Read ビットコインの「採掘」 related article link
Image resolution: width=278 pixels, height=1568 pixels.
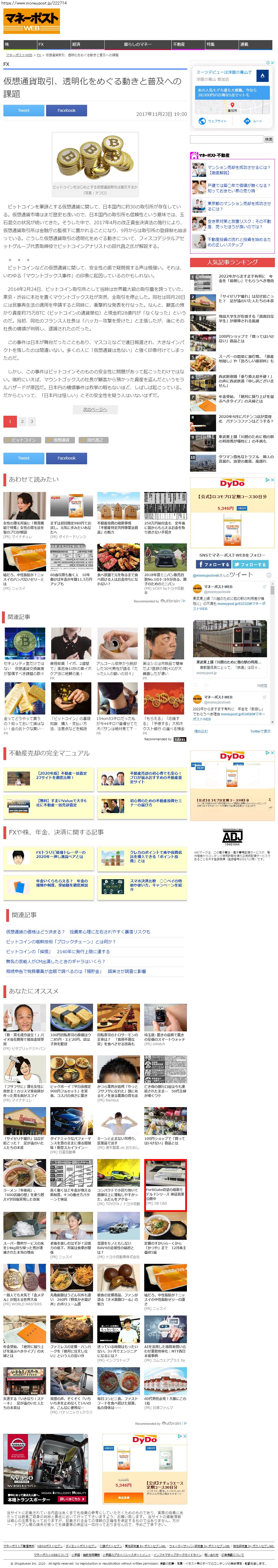[x=58, y=951]
